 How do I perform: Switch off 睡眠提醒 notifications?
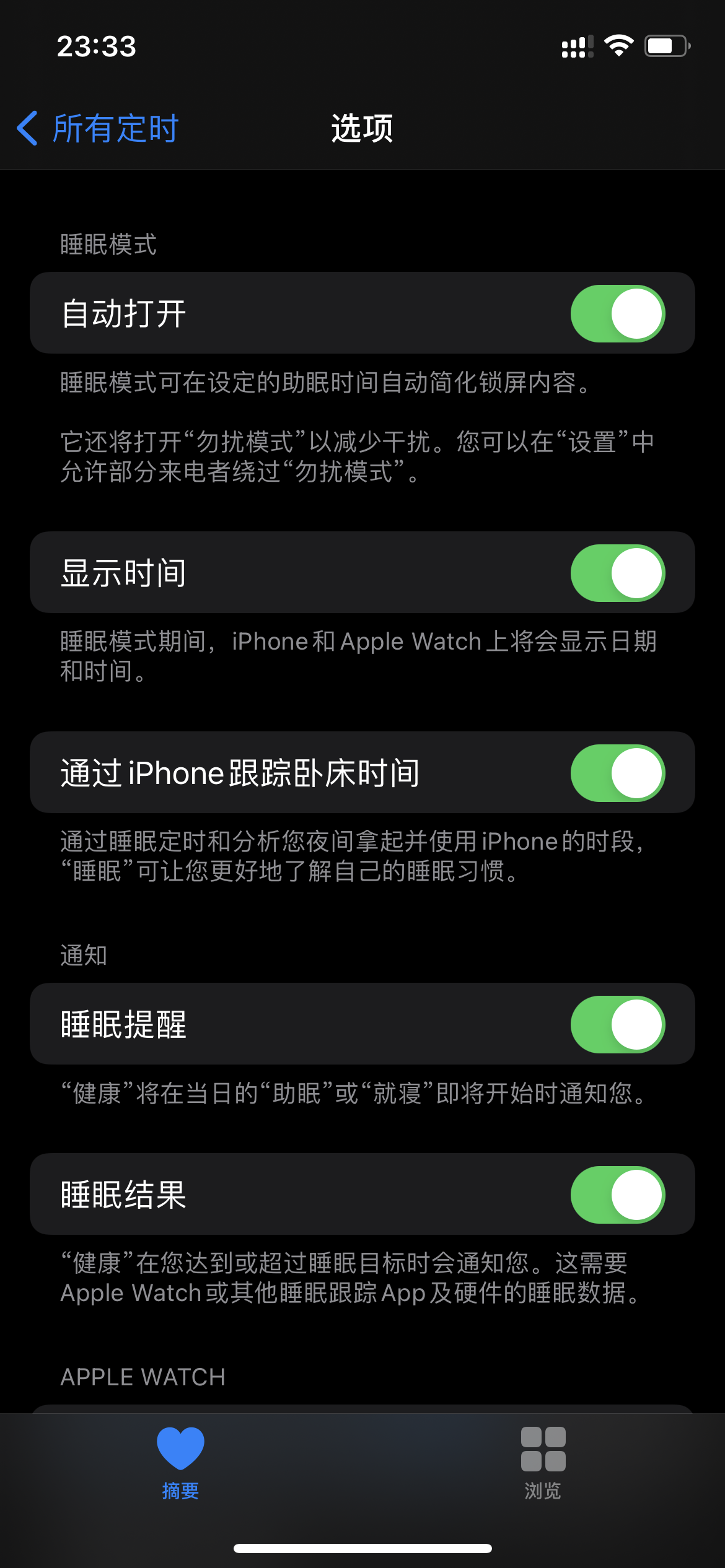coord(617,1024)
